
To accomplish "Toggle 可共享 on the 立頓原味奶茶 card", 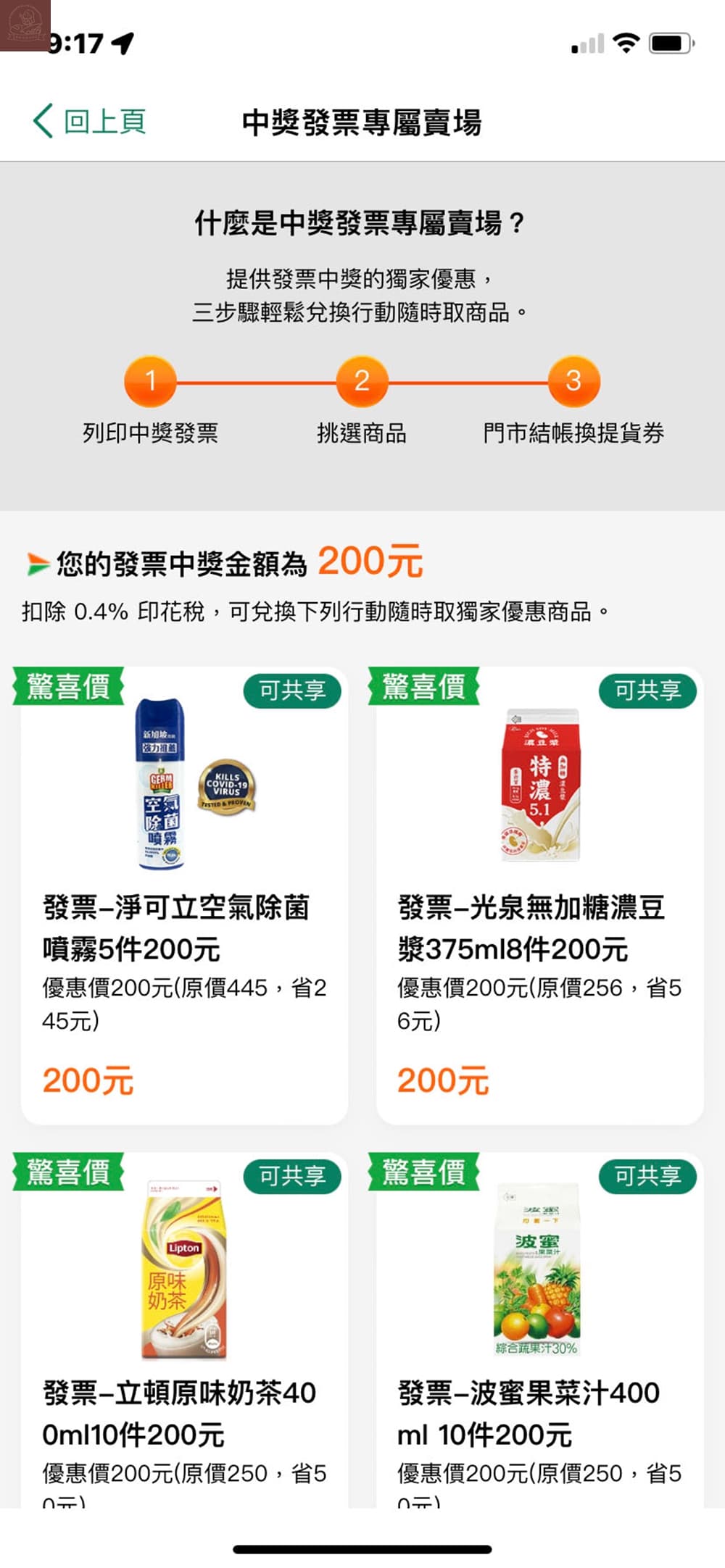I will (292, 1177).
